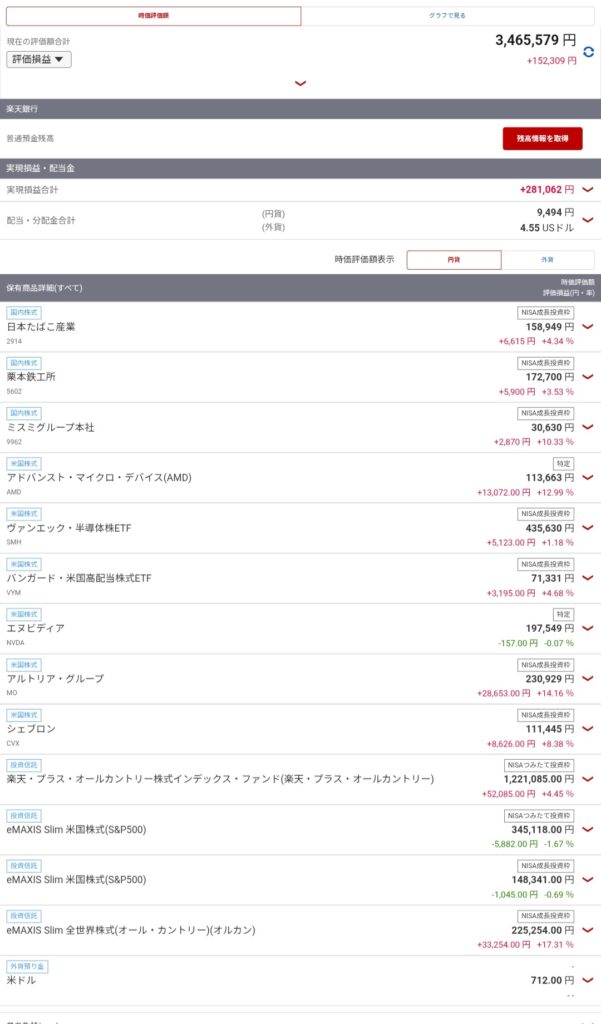This screenshot has width=601, height=1024.
Task: Refresh the total valuation amount
Action: pos(588,51)
